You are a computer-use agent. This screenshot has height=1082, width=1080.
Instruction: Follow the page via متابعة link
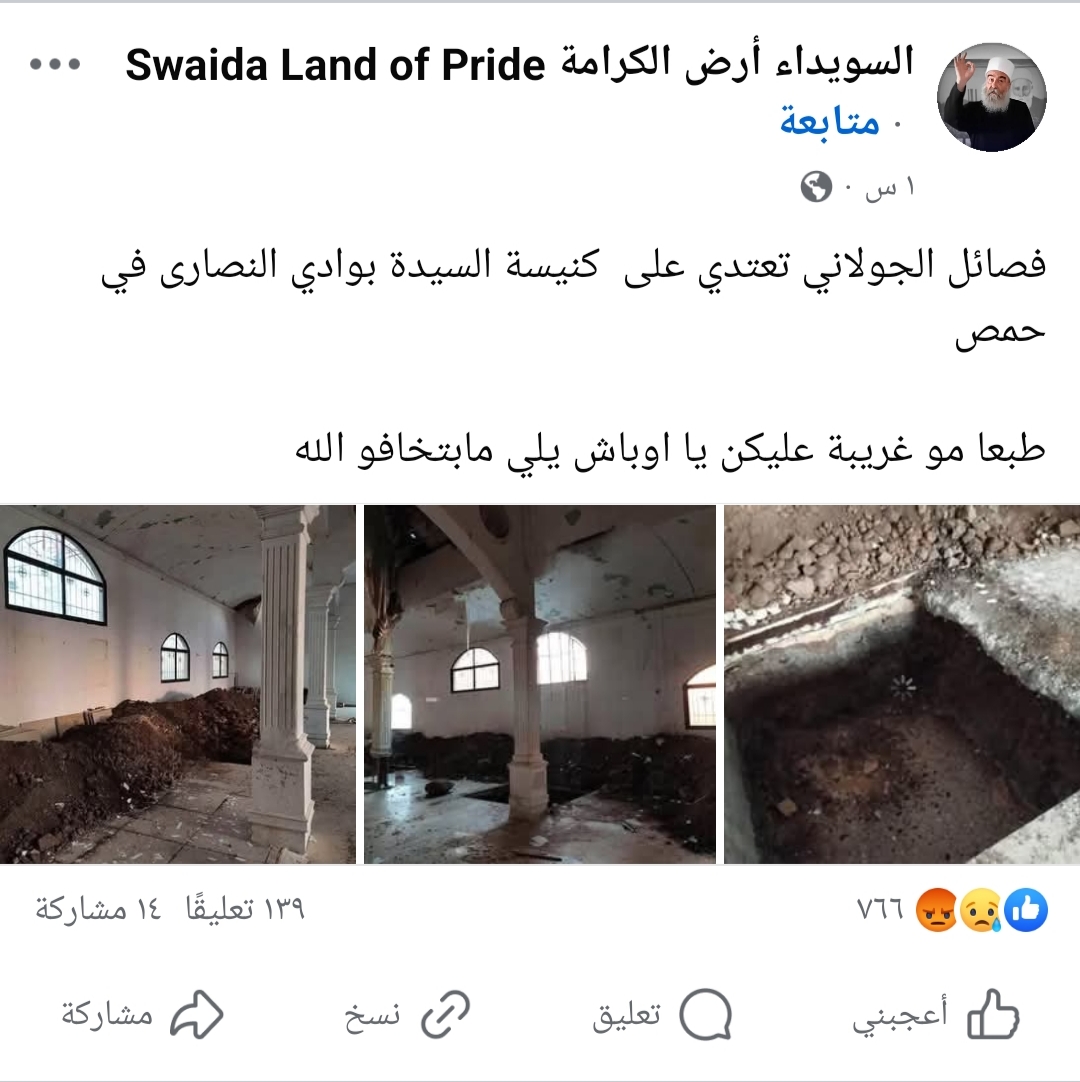(x=830, y=122)
